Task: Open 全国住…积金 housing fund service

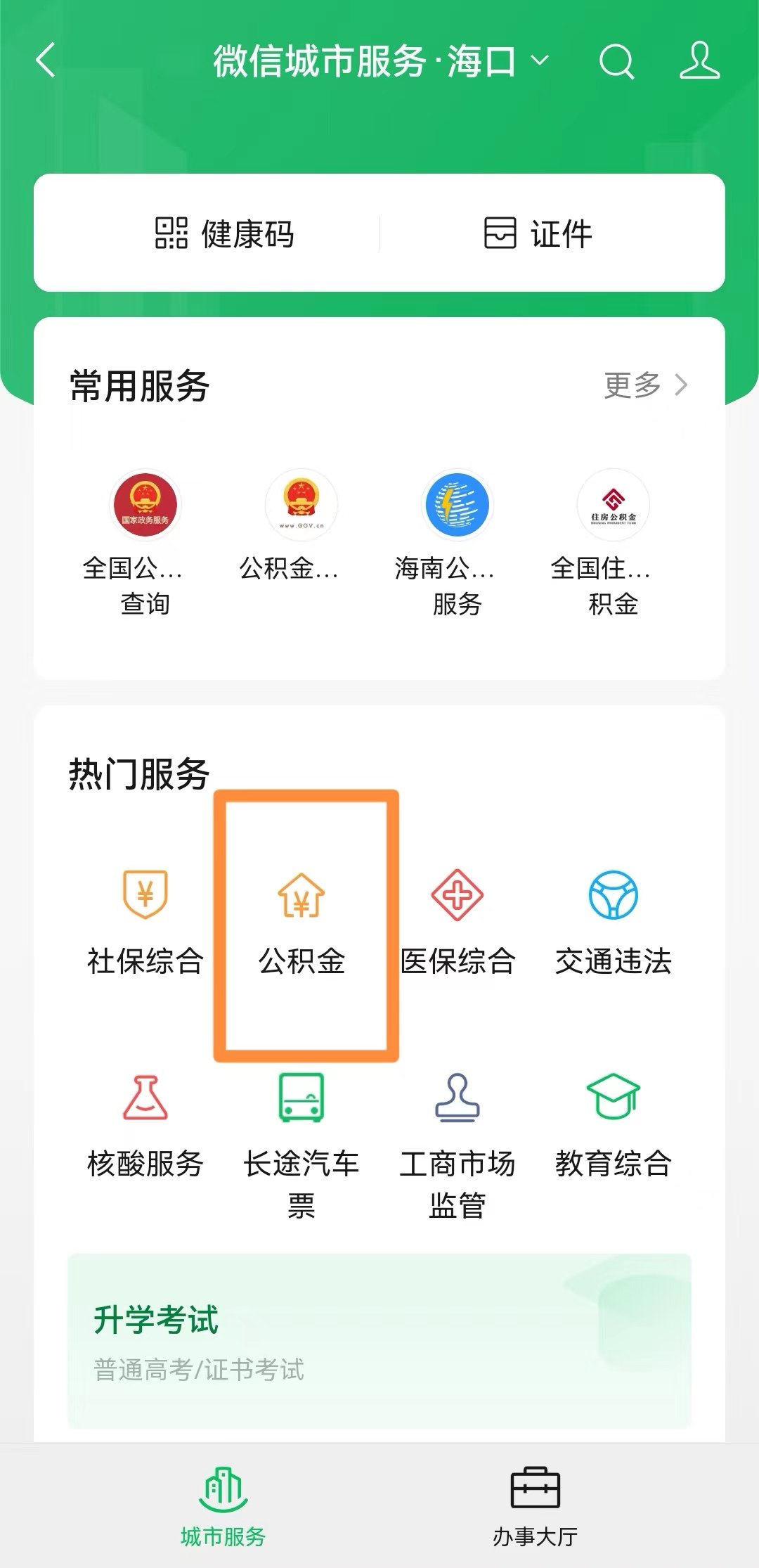Action: coord(614,541)
